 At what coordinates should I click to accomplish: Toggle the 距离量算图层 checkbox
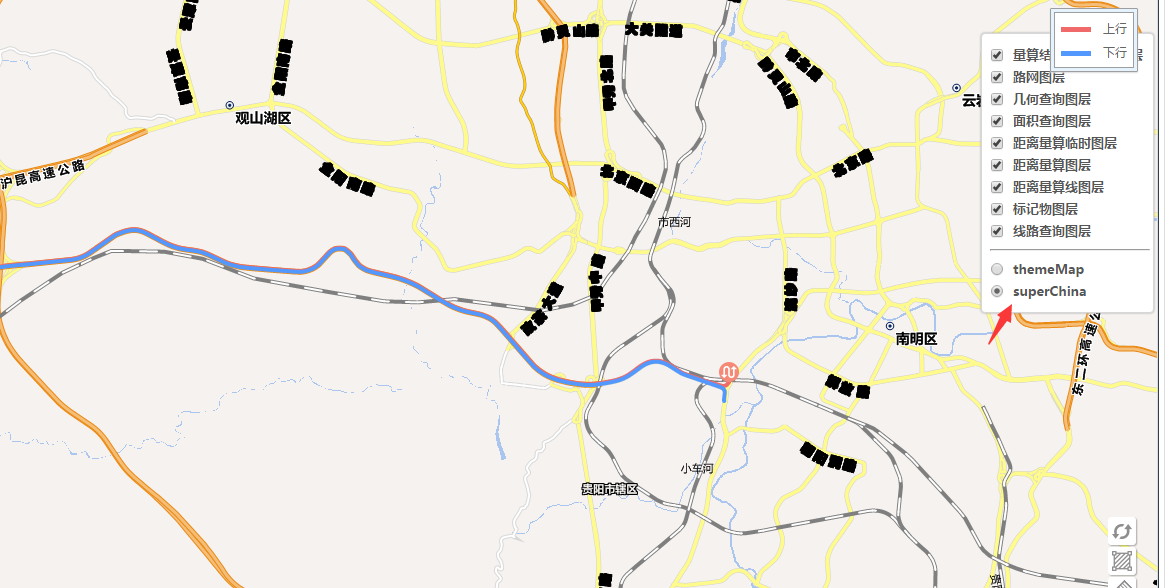[x=997, y=165]
